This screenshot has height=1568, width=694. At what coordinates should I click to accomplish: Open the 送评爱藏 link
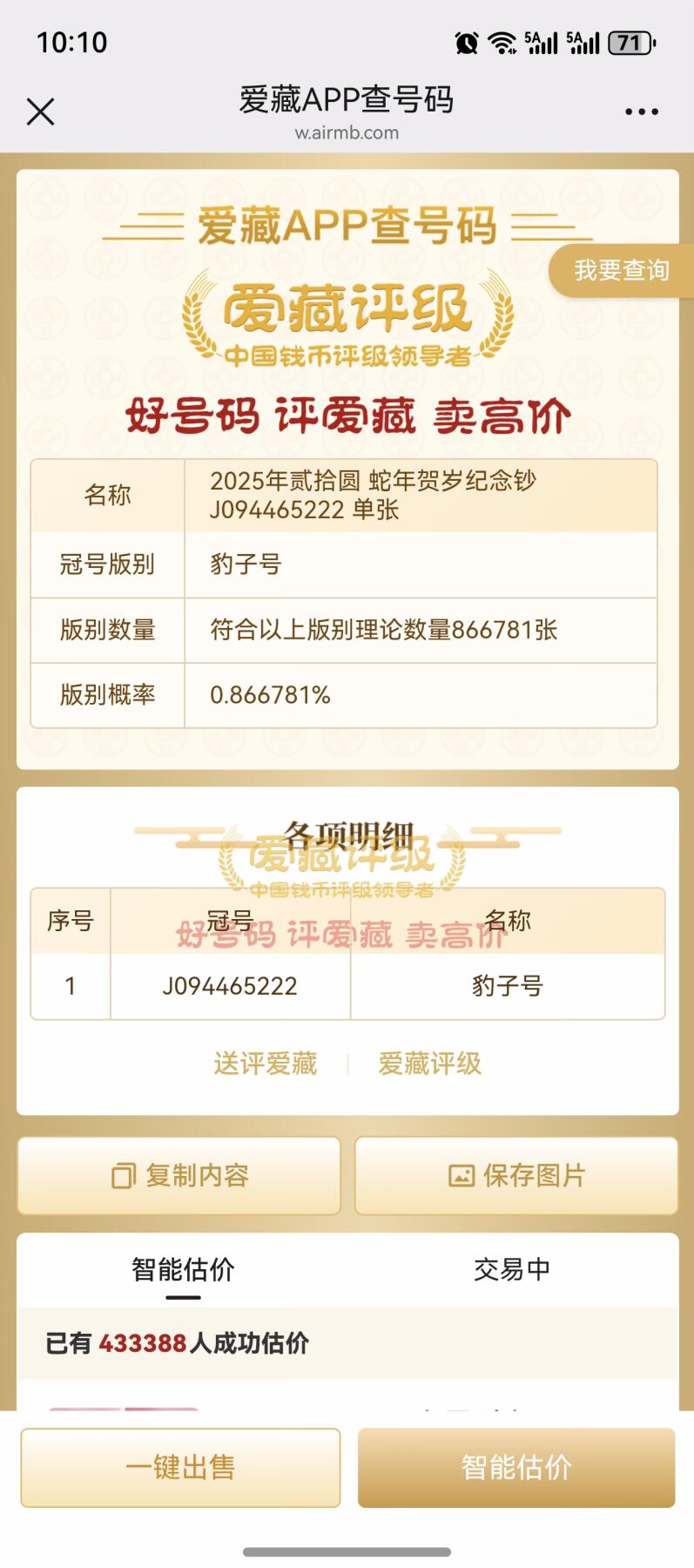(x=266, y=1063)
